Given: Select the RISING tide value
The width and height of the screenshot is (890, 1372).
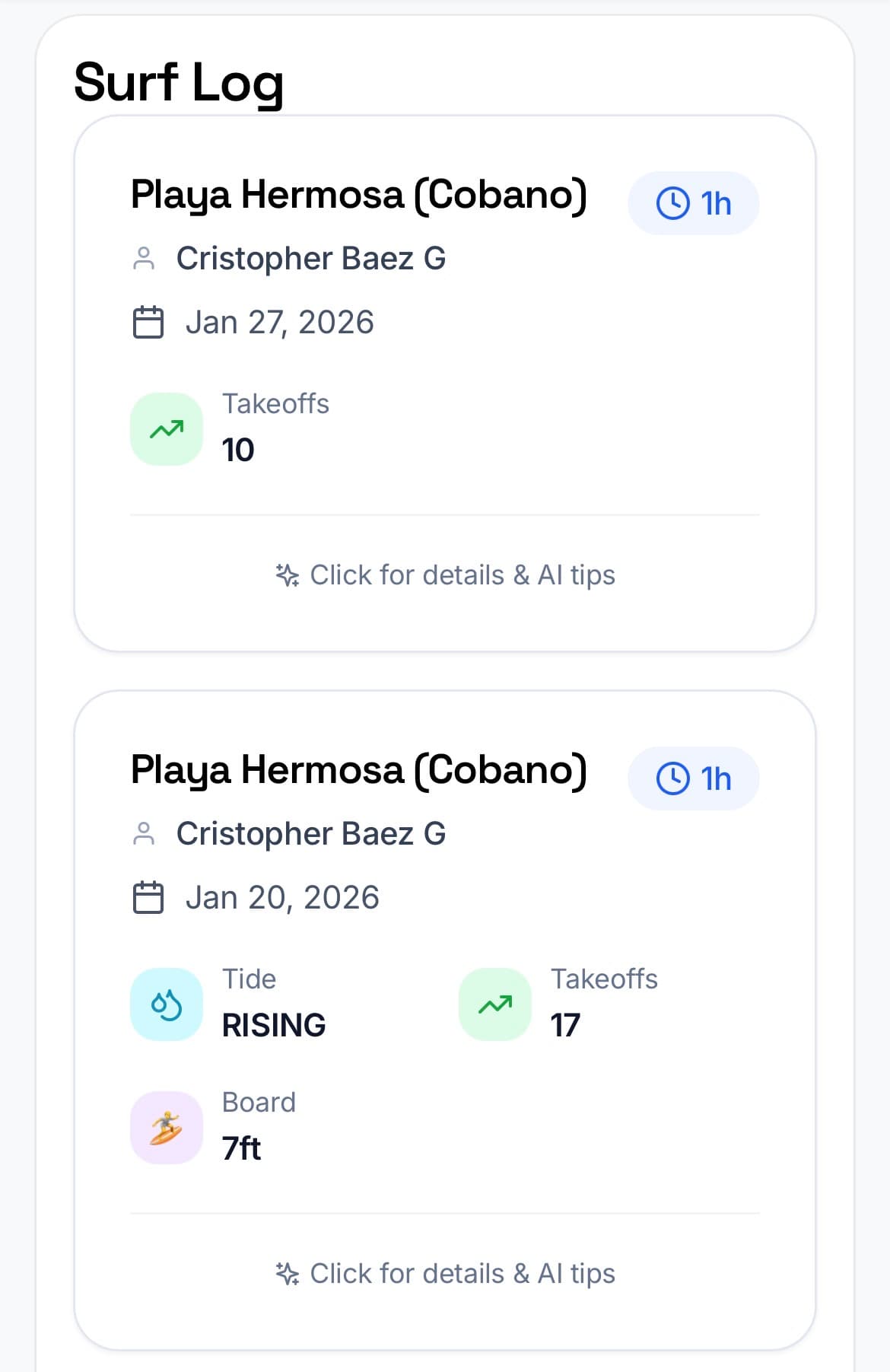Looking at the screenshot, I should 274,1025.
